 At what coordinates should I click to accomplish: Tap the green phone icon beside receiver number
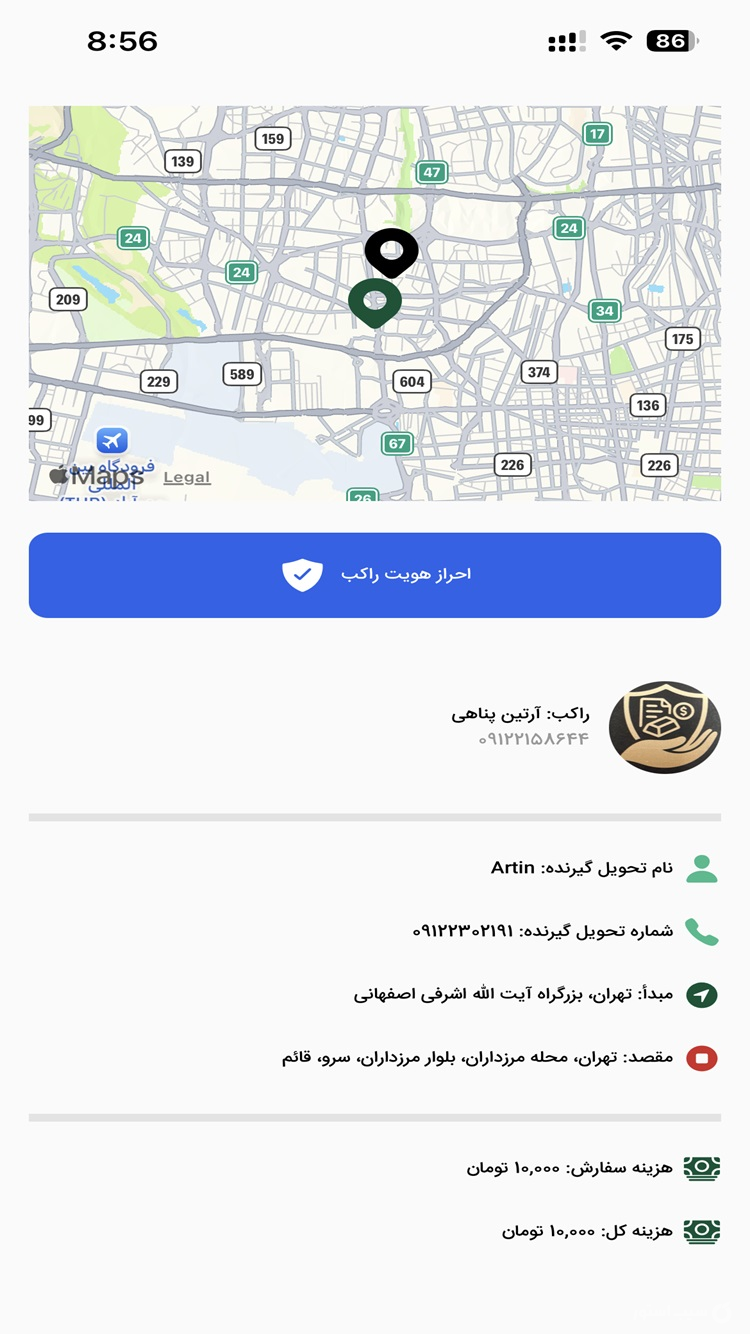tap(704, 929)
